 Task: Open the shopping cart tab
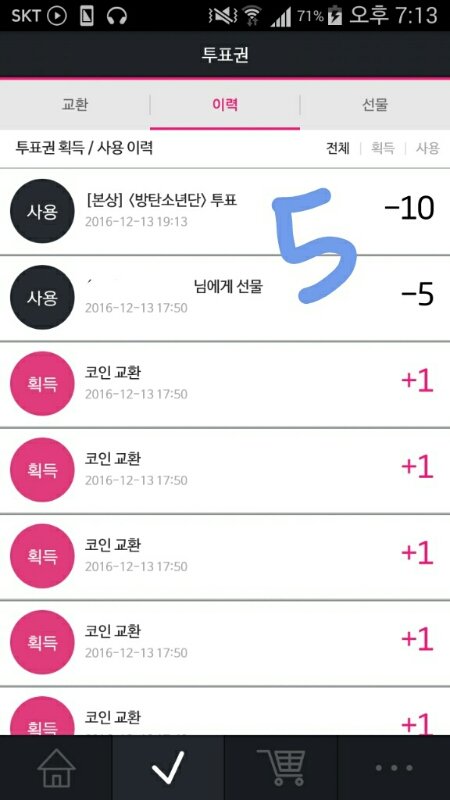[x=281, y=767]
